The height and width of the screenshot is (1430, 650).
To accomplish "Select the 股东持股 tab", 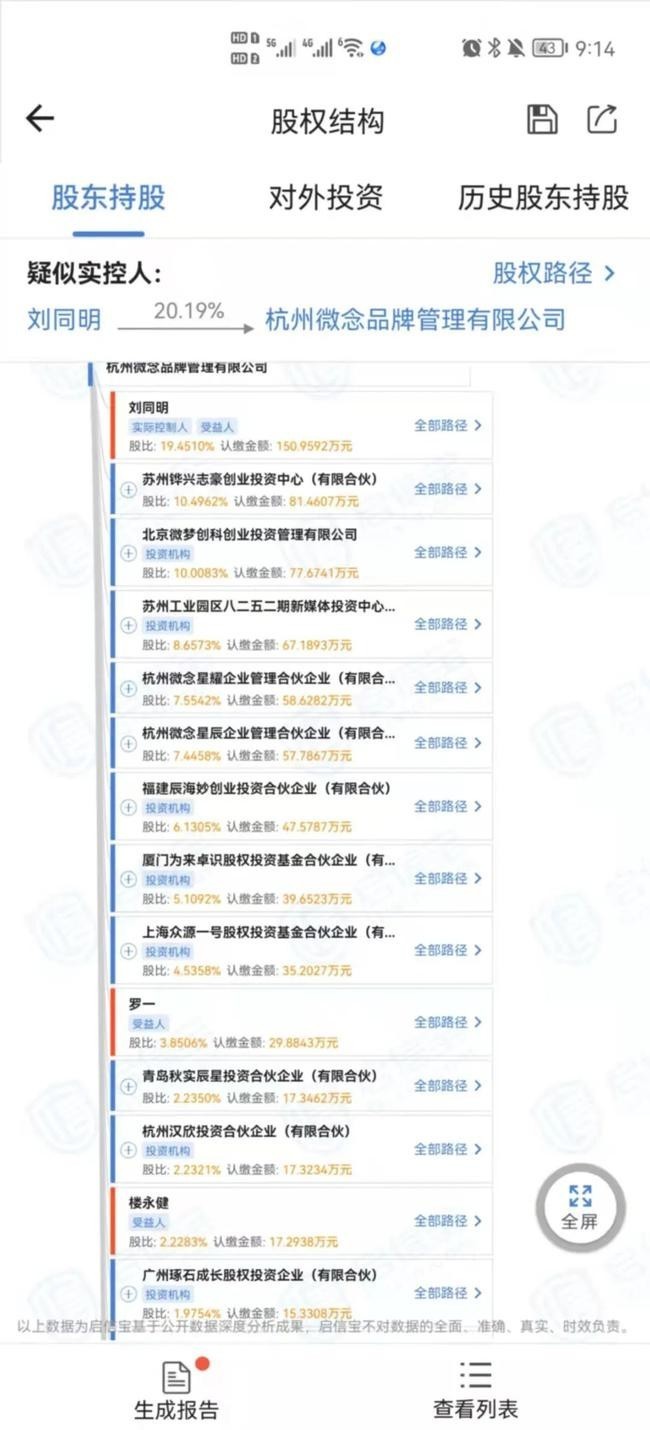I will coord(108,197).
